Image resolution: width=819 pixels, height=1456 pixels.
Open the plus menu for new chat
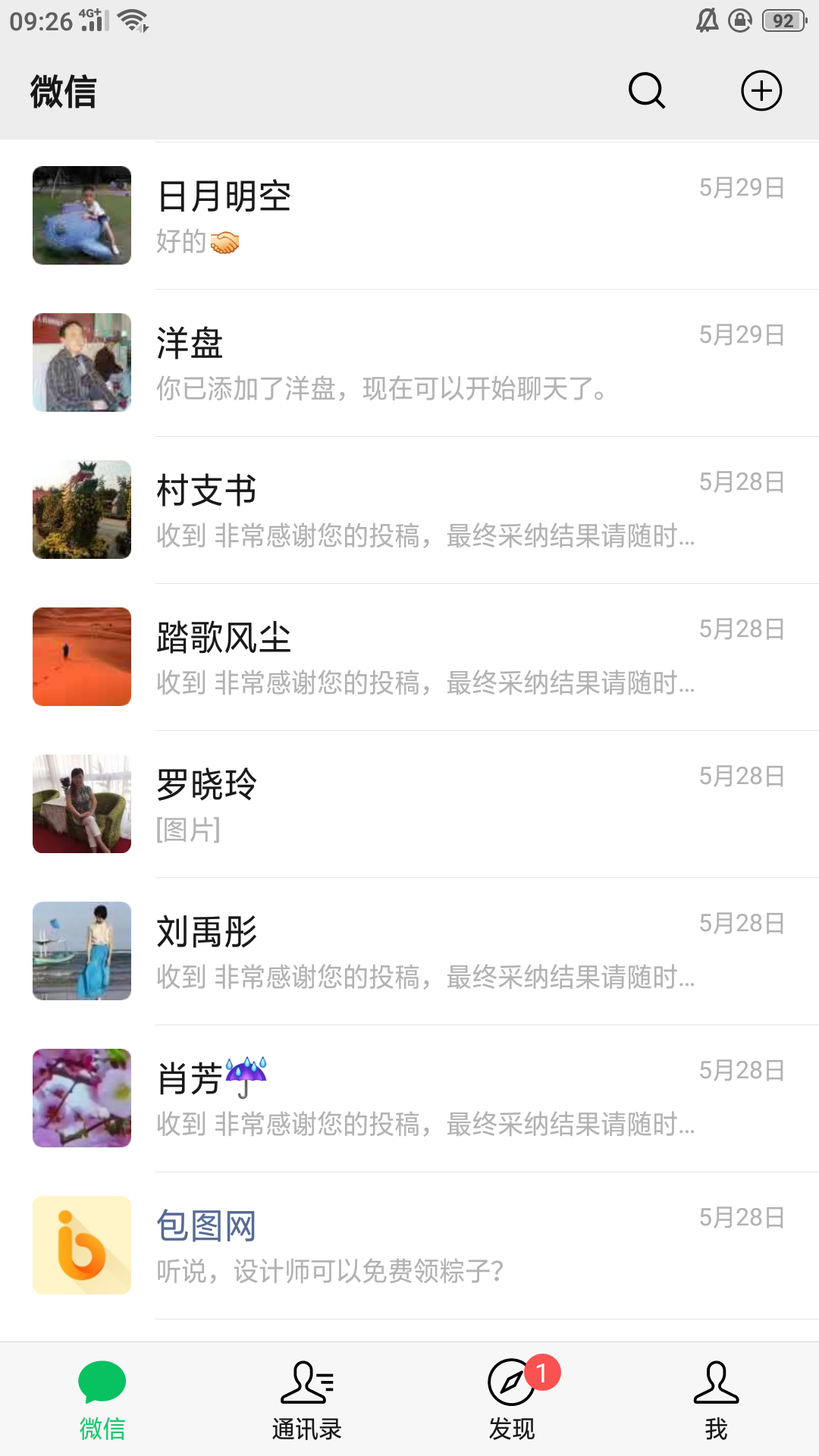coord(761,91)
